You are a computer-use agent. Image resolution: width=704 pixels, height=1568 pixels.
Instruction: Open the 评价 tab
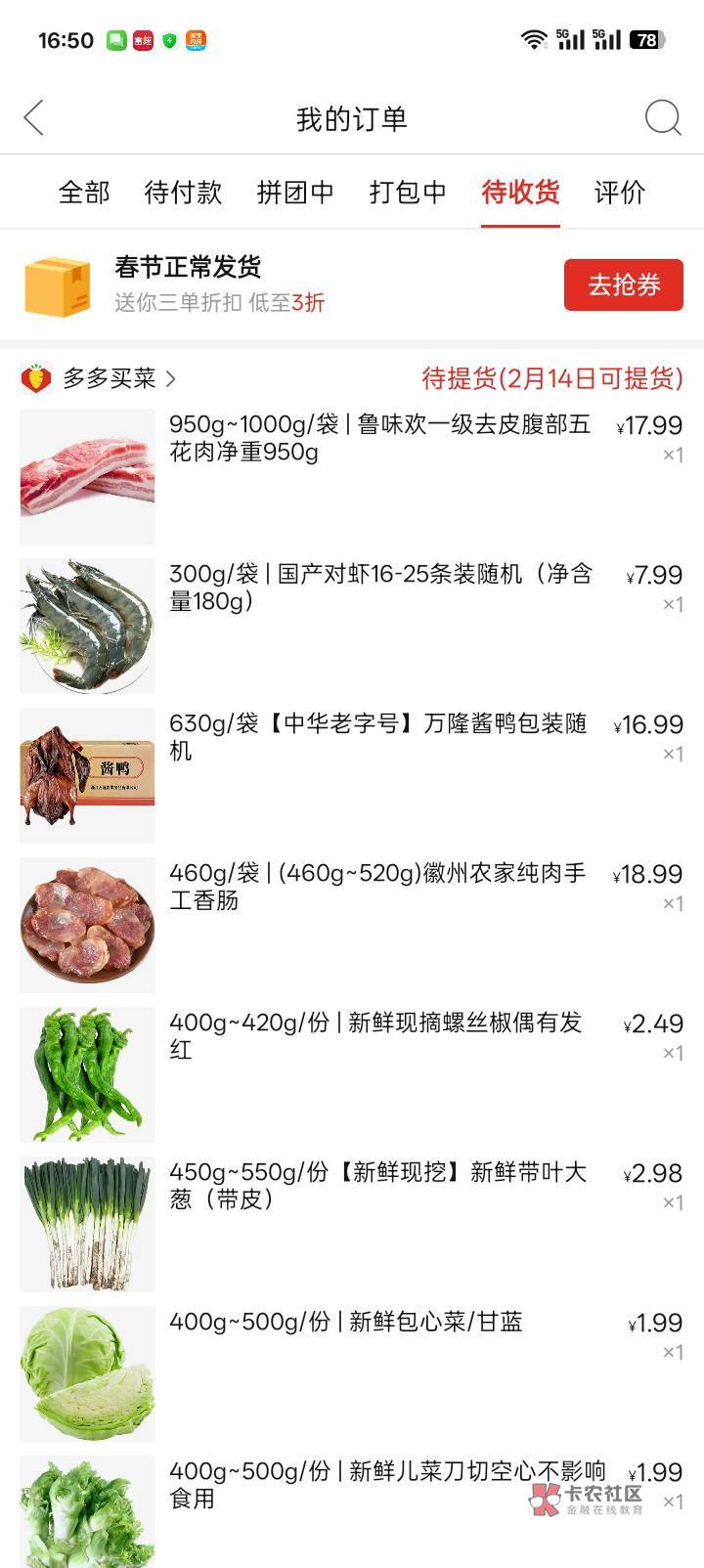click(x=620, y=193)
